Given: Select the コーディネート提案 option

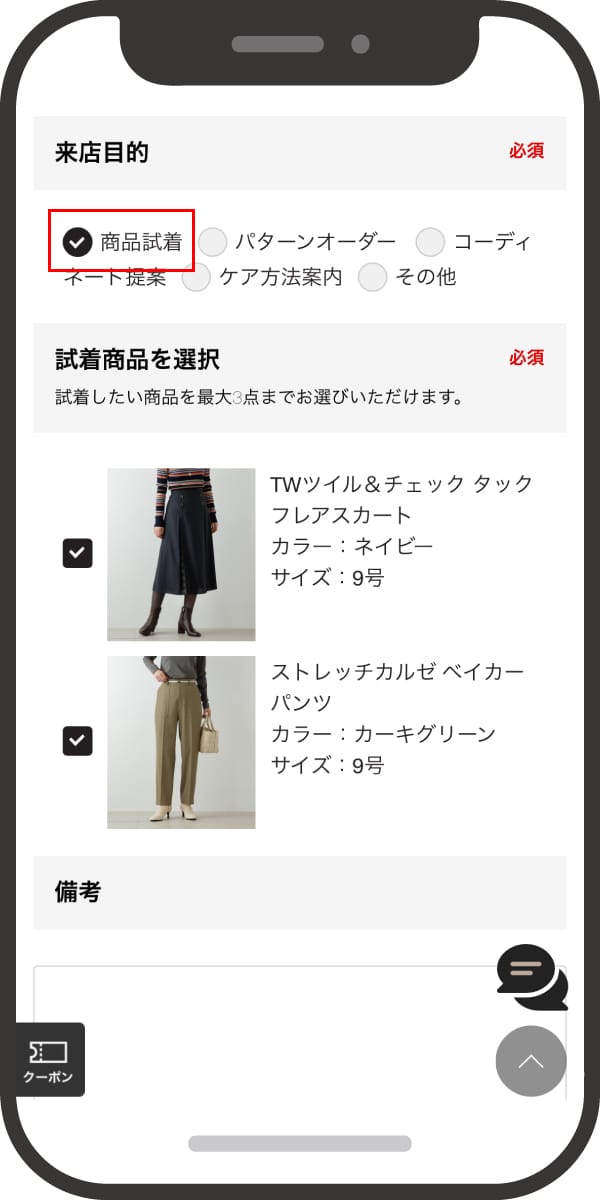Looking at the screenshot, I should click(430, 241).
